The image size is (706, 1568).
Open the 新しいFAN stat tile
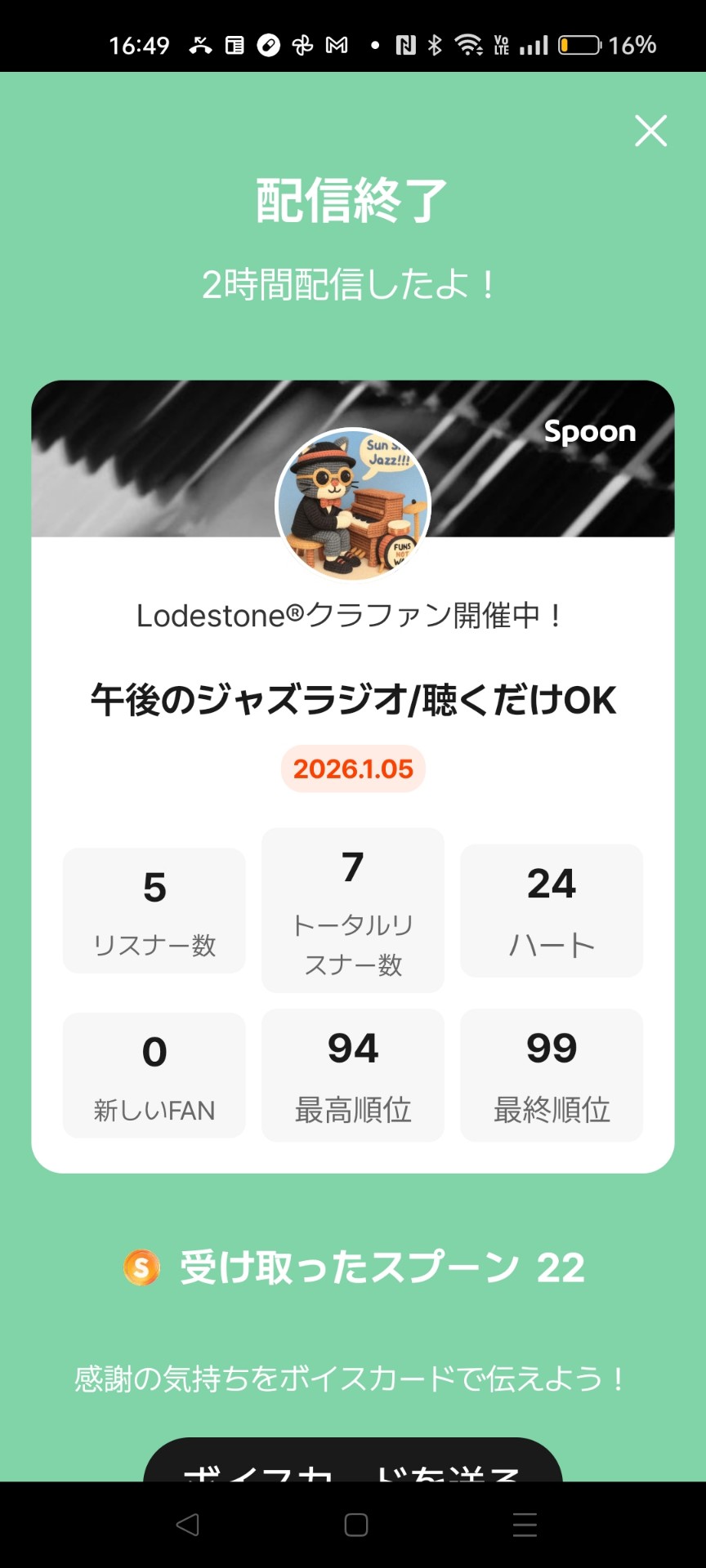(154, 1075)
